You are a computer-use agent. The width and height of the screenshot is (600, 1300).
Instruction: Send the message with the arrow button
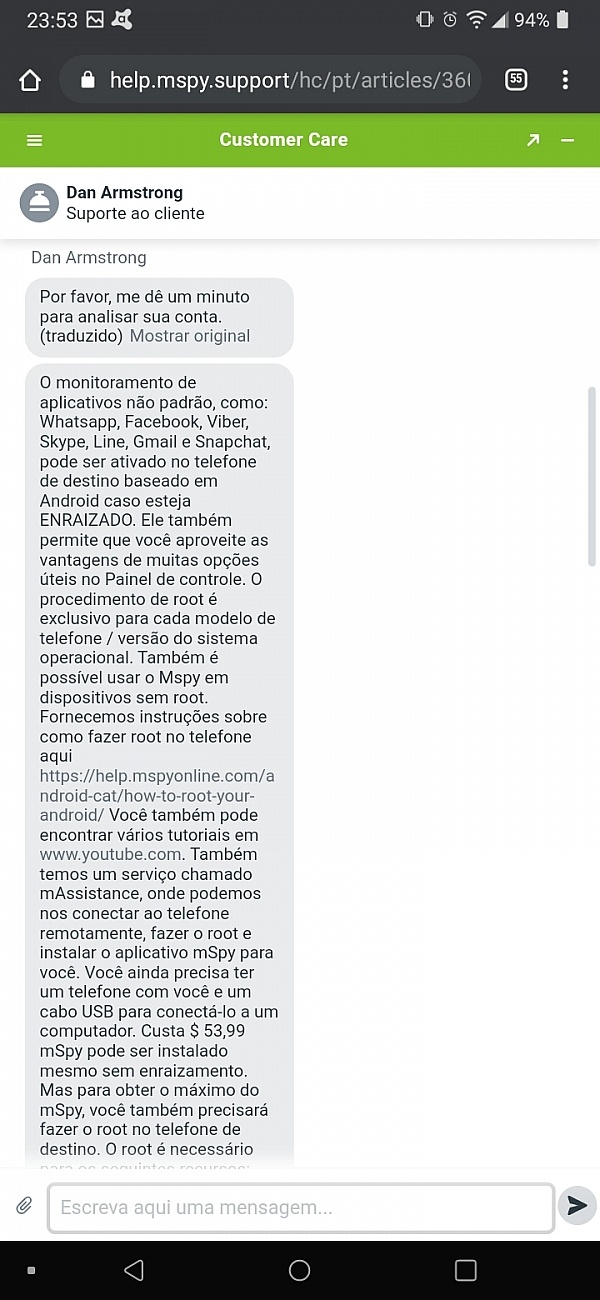(x=577, y=1206)
